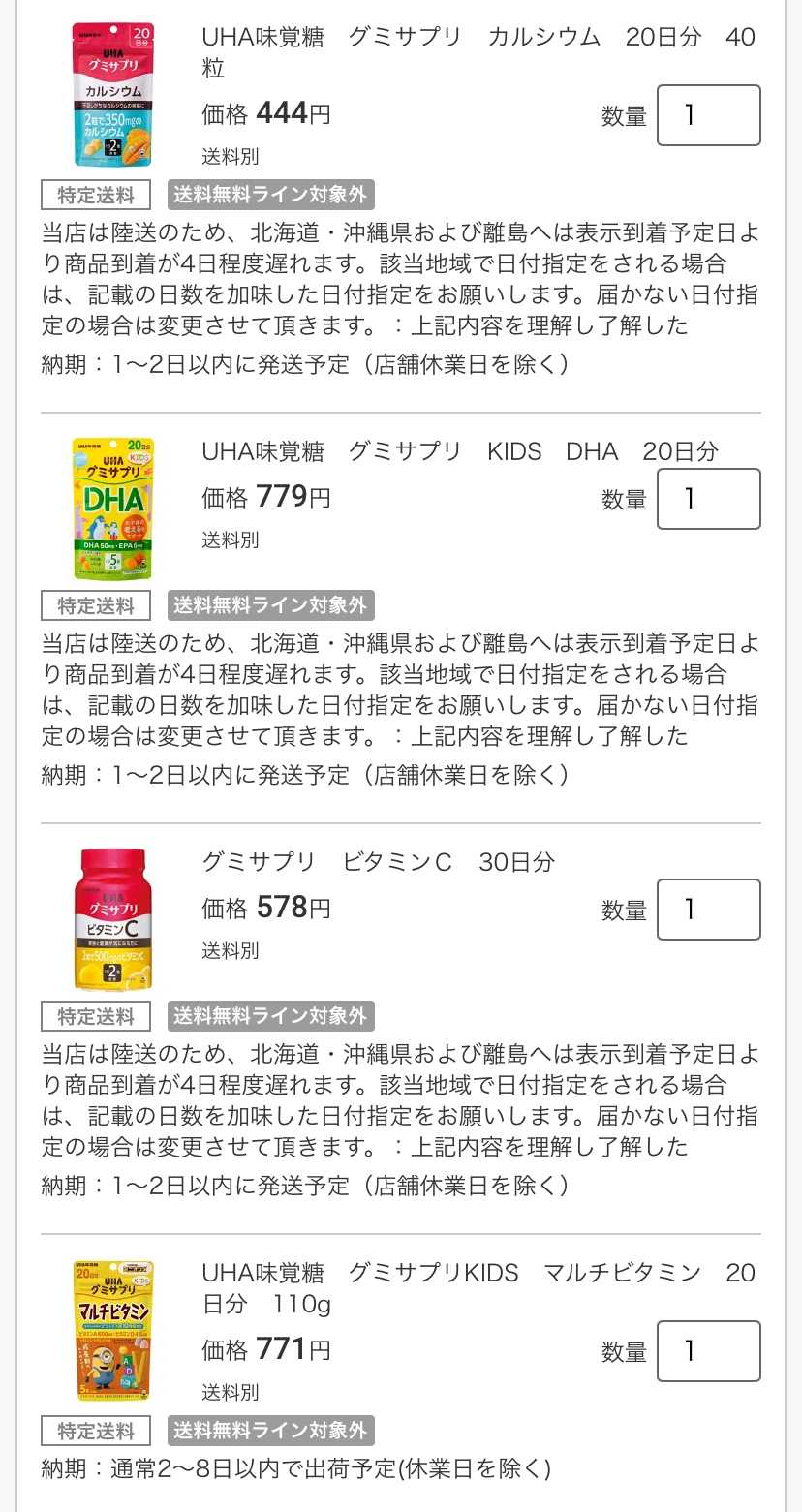Viewport: 802px width, 1512px height.
Task: Open the KIDS DHA product image
Action: (112, 509)
